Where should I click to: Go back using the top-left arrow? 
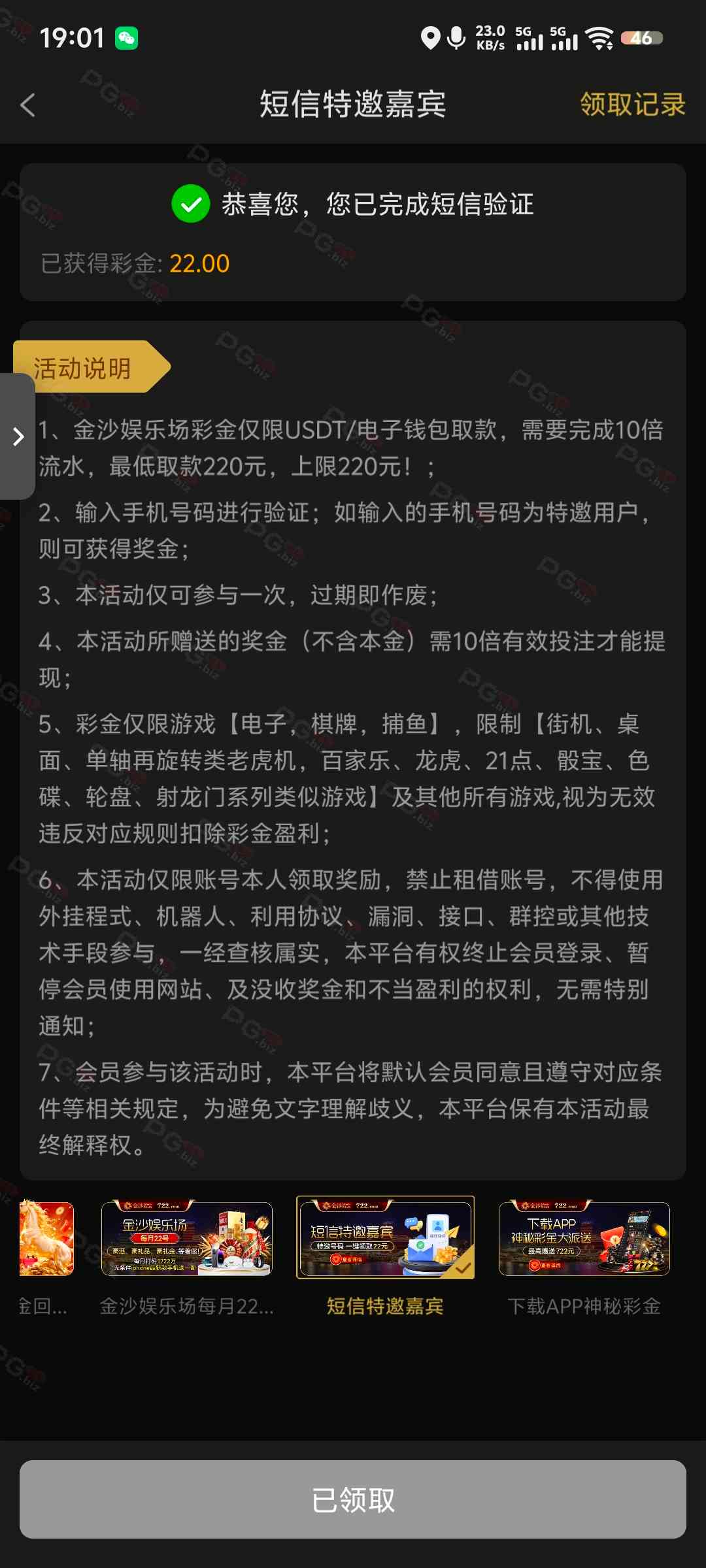(27, 105)
